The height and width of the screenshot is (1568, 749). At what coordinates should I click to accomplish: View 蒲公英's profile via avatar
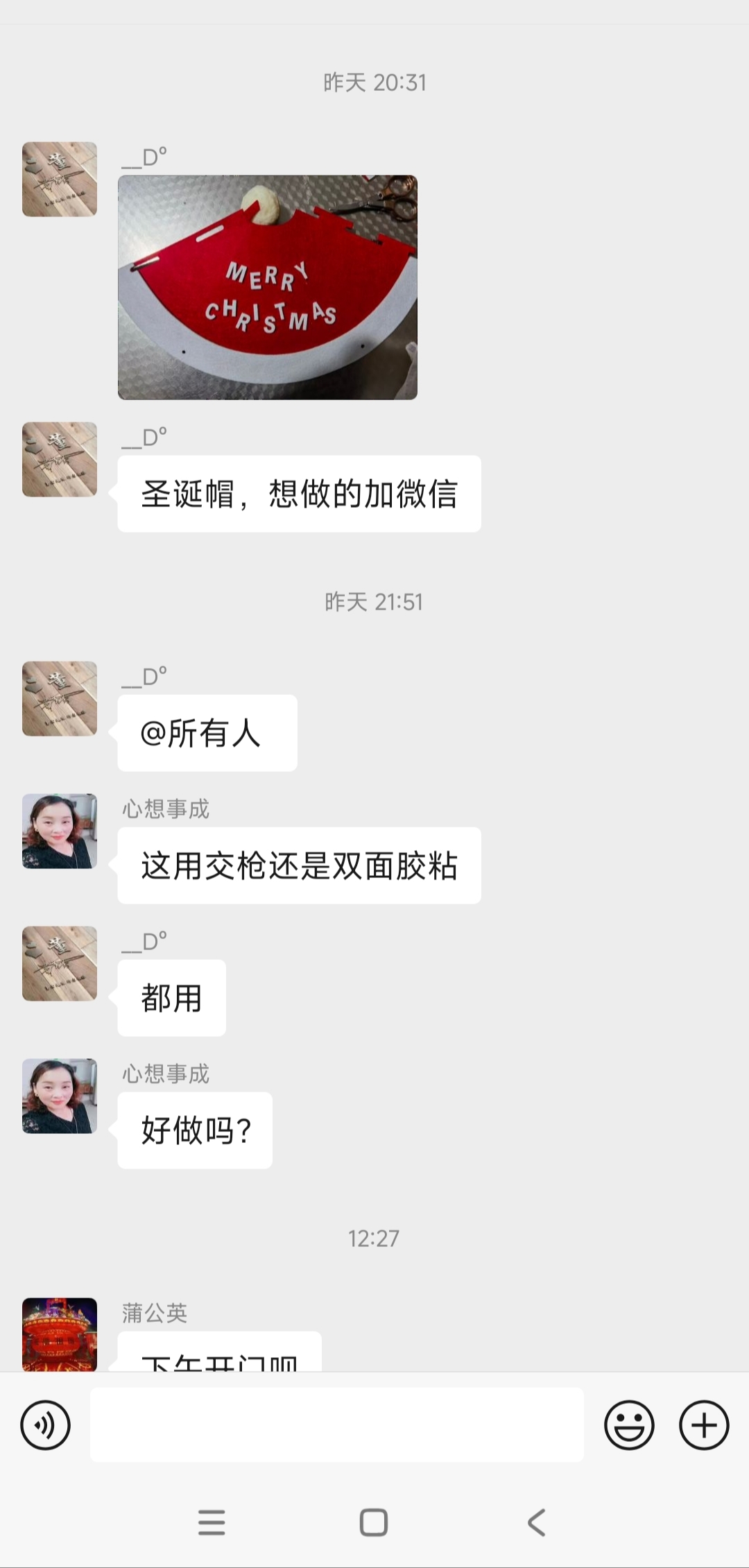(x=60, y=1334)
